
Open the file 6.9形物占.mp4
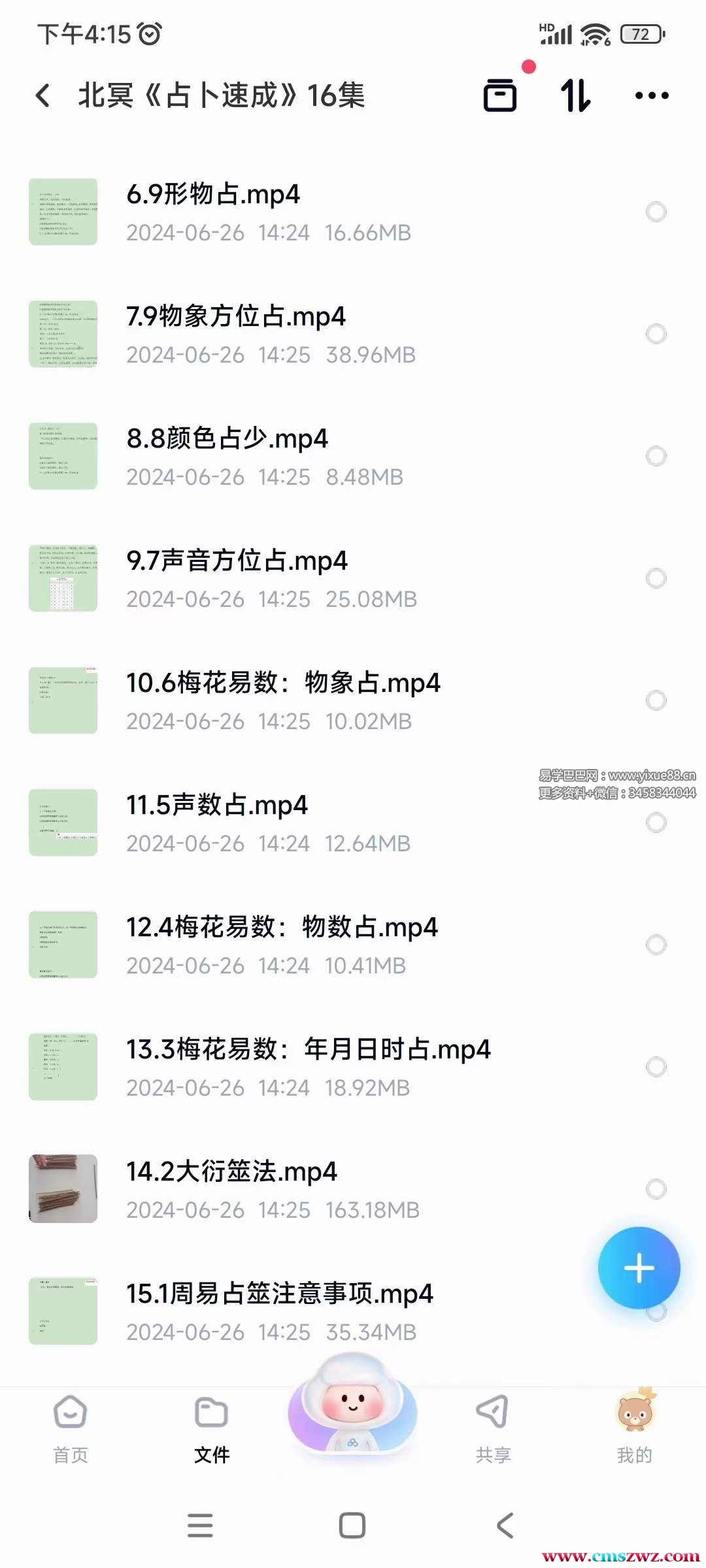(x=213, y=195)
